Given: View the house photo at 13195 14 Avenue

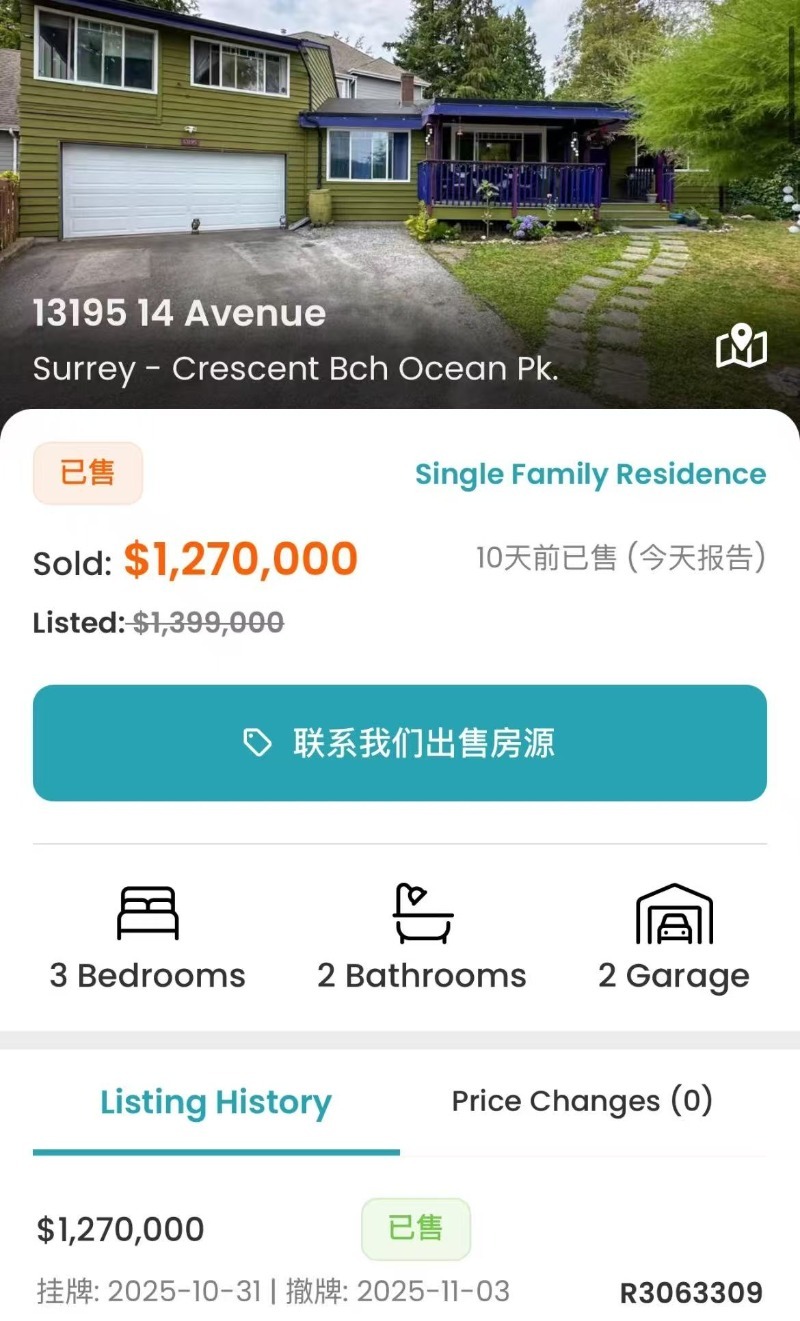Looking at the screenshot, I should pyautogui.click(x=400, y=150).
